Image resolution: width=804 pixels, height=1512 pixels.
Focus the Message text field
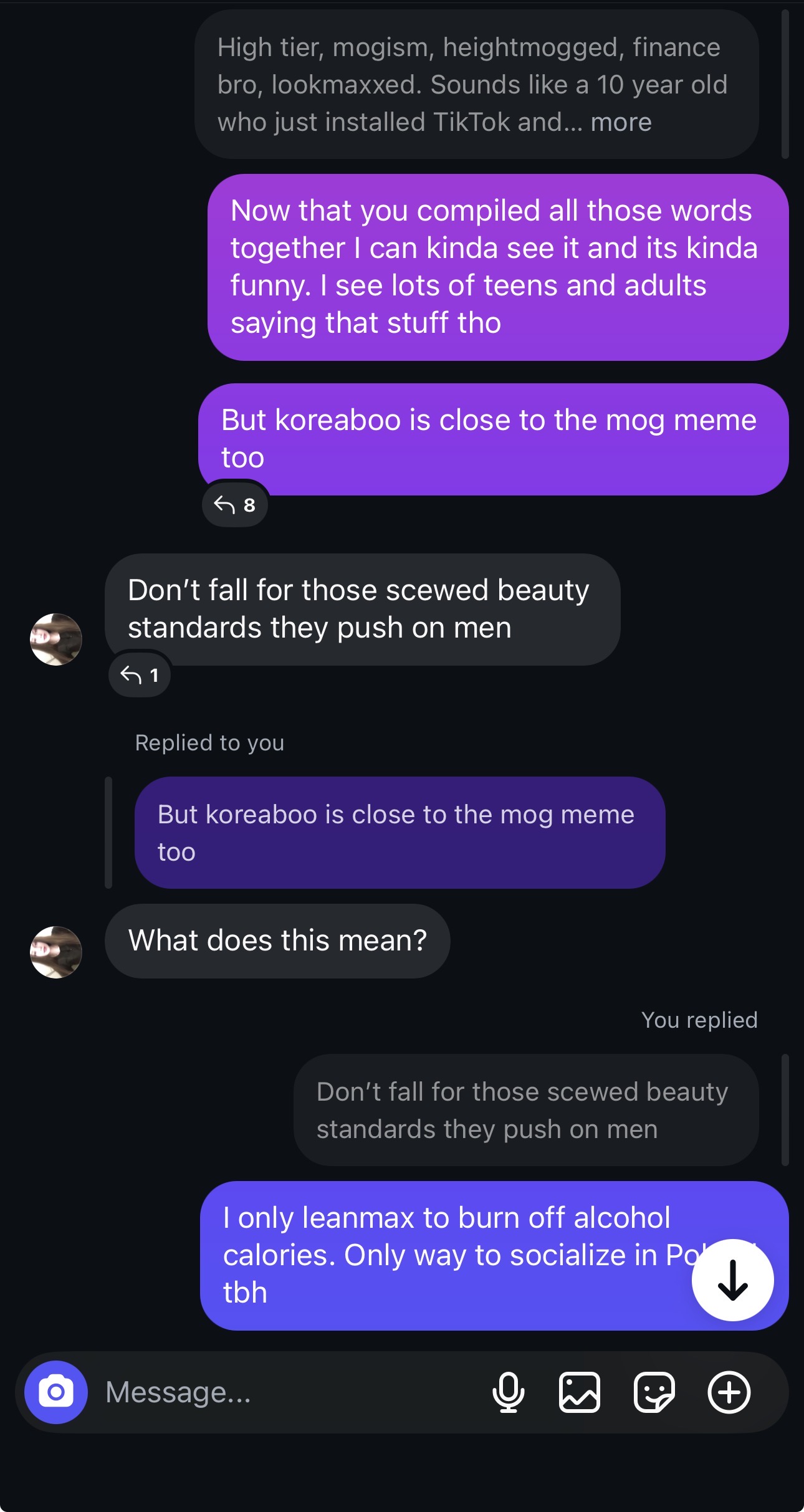(x=280, y=1392)
